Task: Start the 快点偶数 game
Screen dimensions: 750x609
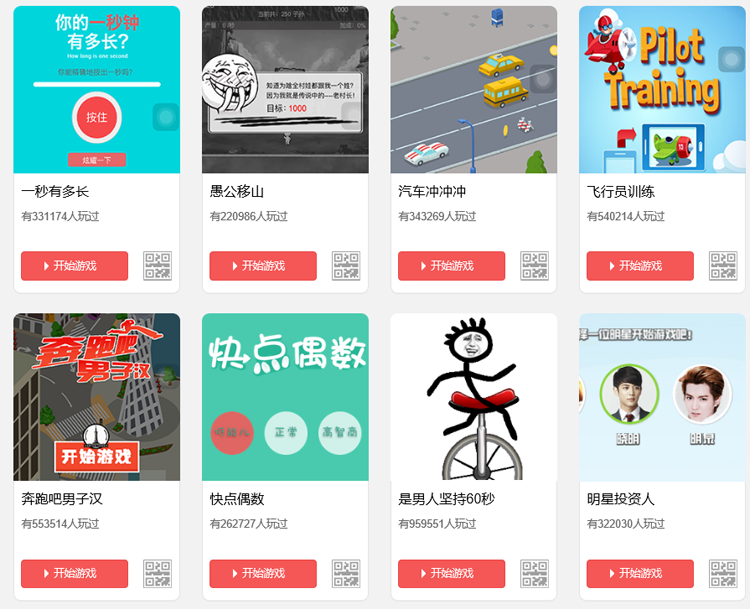Action: tap(263, 573)
